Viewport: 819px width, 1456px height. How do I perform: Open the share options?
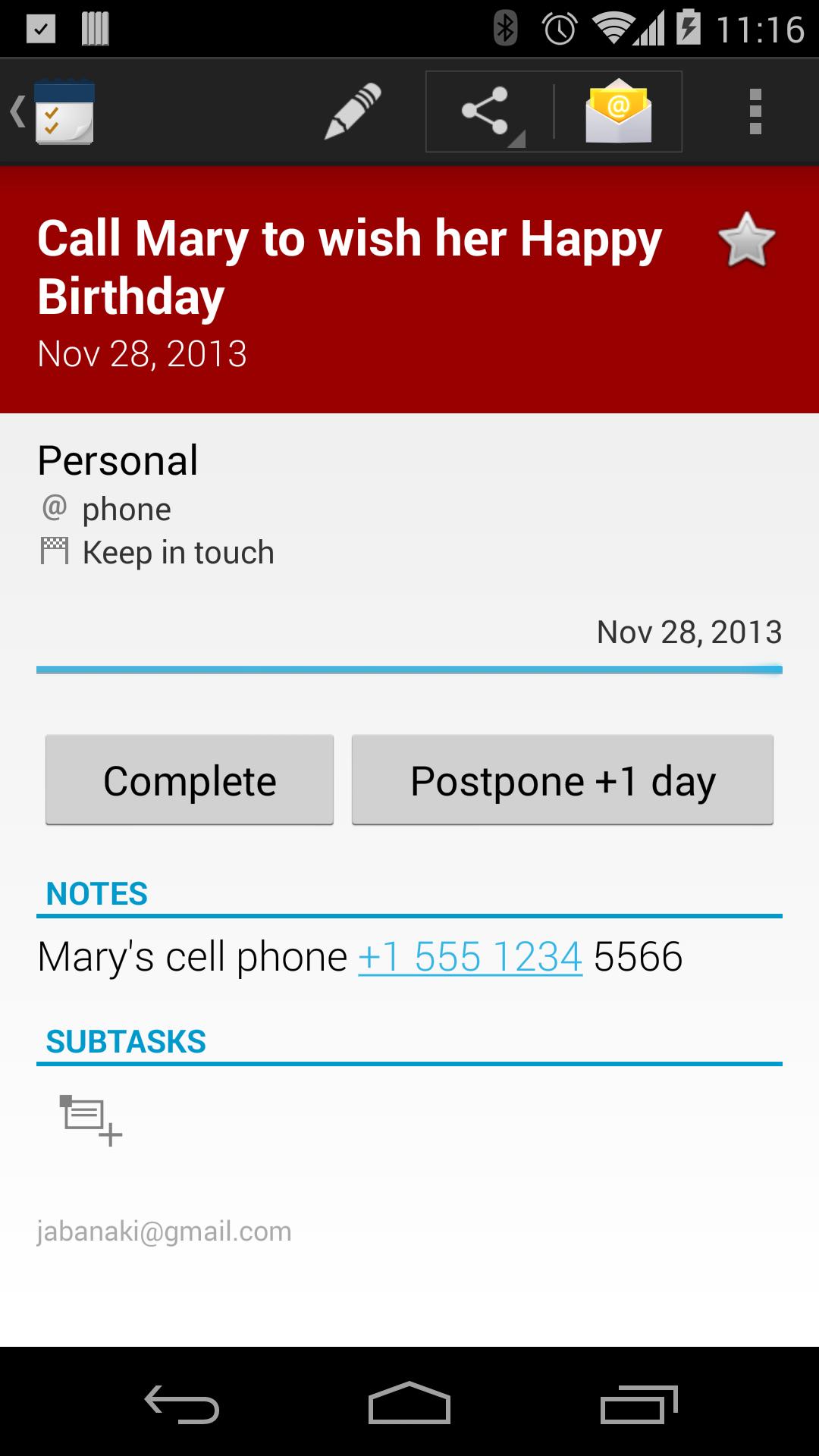click(x=488, y=112)
